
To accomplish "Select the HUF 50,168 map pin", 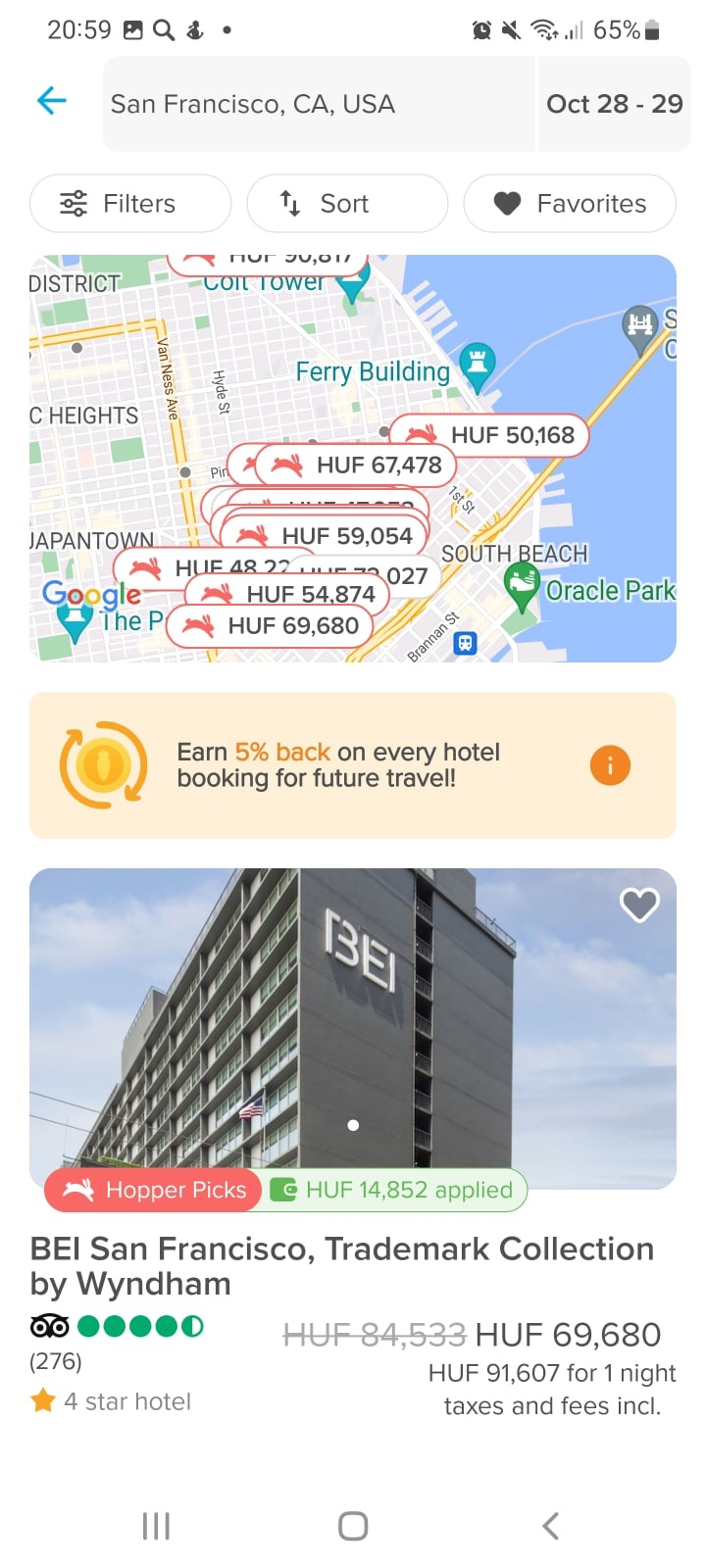I will 489,435.
